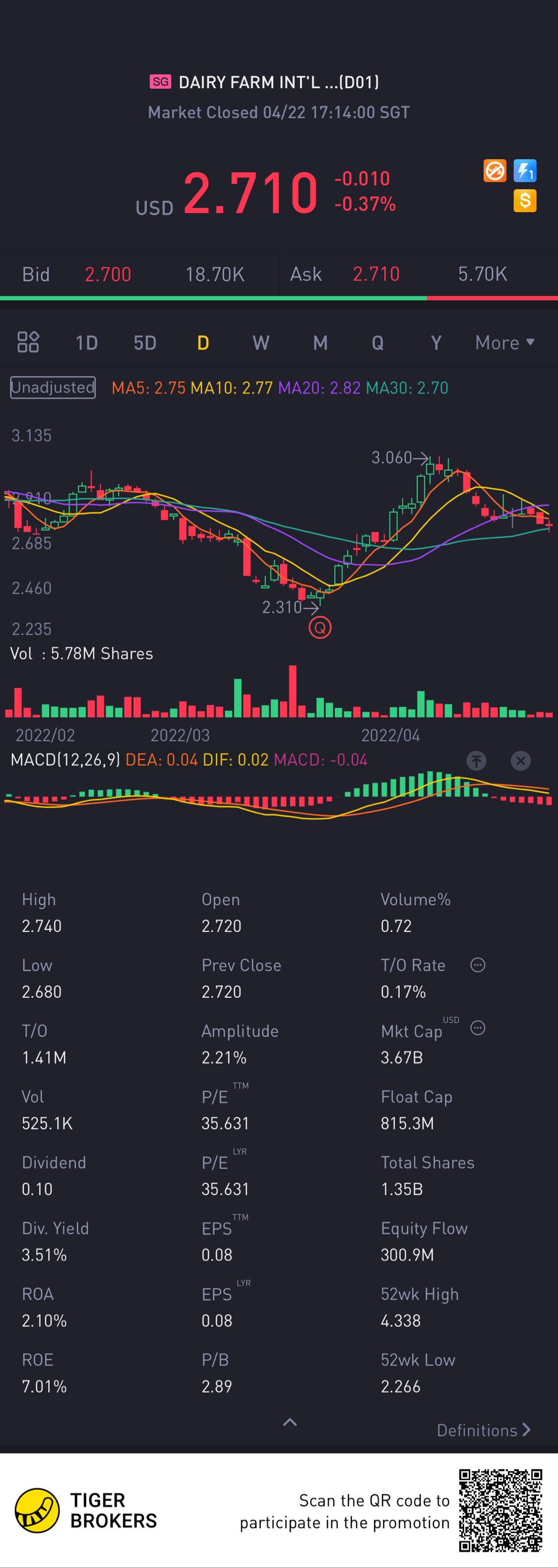This screenshot has height=1568, width=558.
Task: Switch to the Q quarterly chart
Action: click(377, 344)
